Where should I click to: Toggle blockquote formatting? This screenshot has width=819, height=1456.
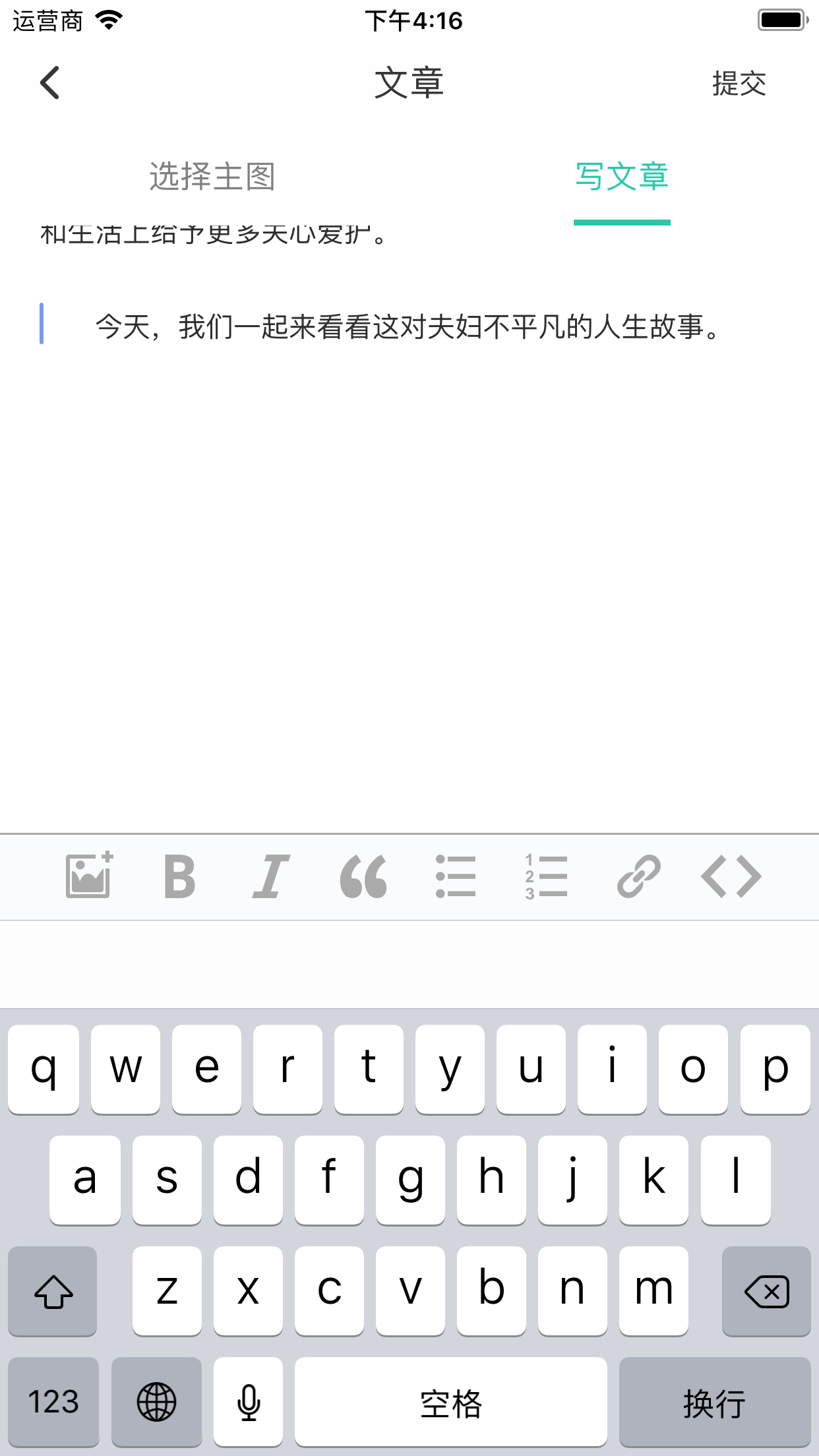click(x=363, y=876)
